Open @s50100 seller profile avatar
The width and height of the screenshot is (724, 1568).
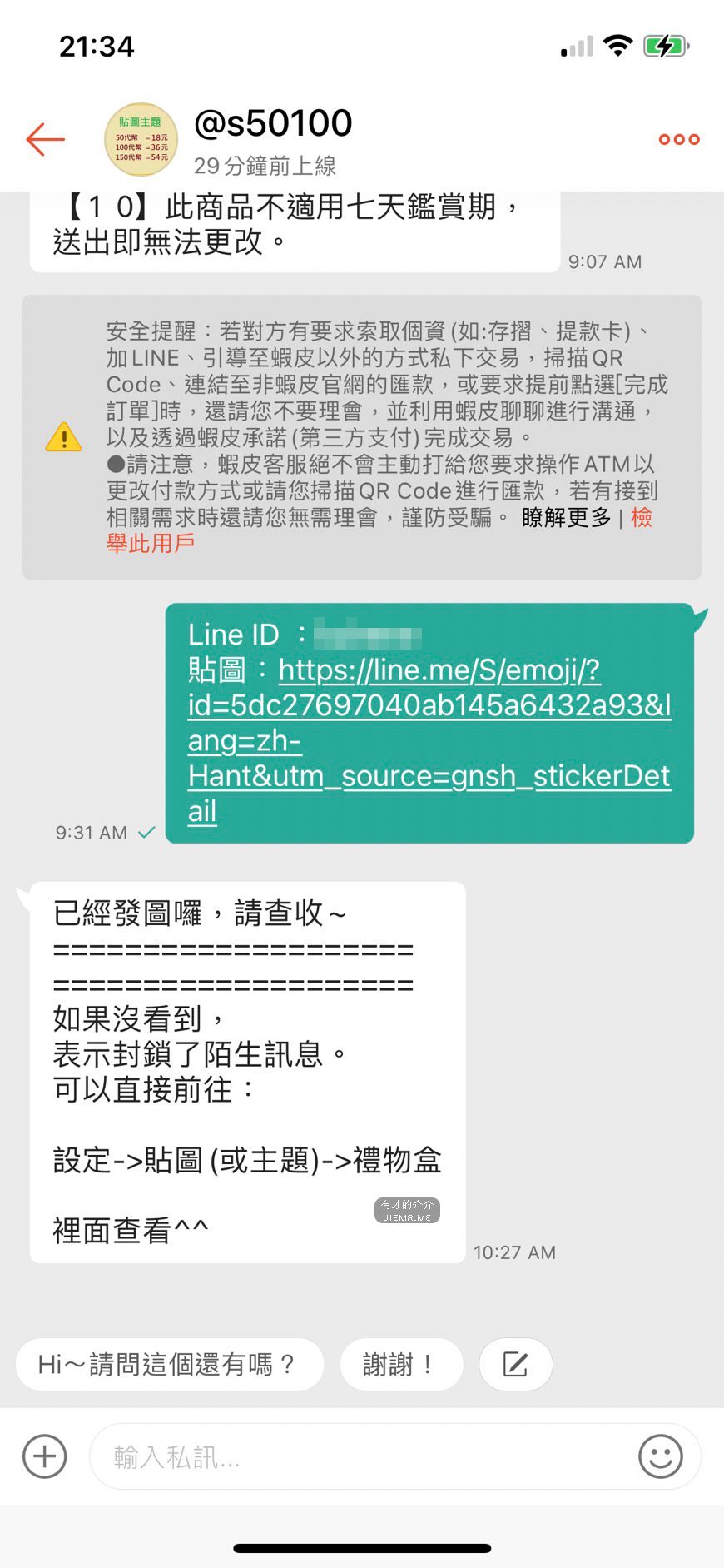pyautogui.click(x=141, y=139)
